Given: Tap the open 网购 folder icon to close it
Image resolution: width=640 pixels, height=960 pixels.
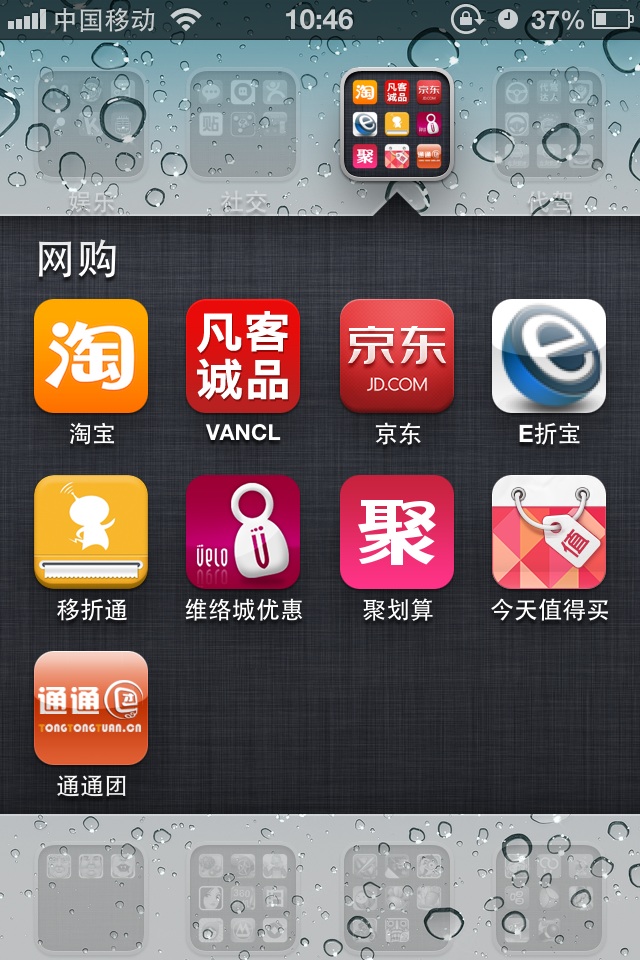Looking at the screenshot, I should point(397,124).
